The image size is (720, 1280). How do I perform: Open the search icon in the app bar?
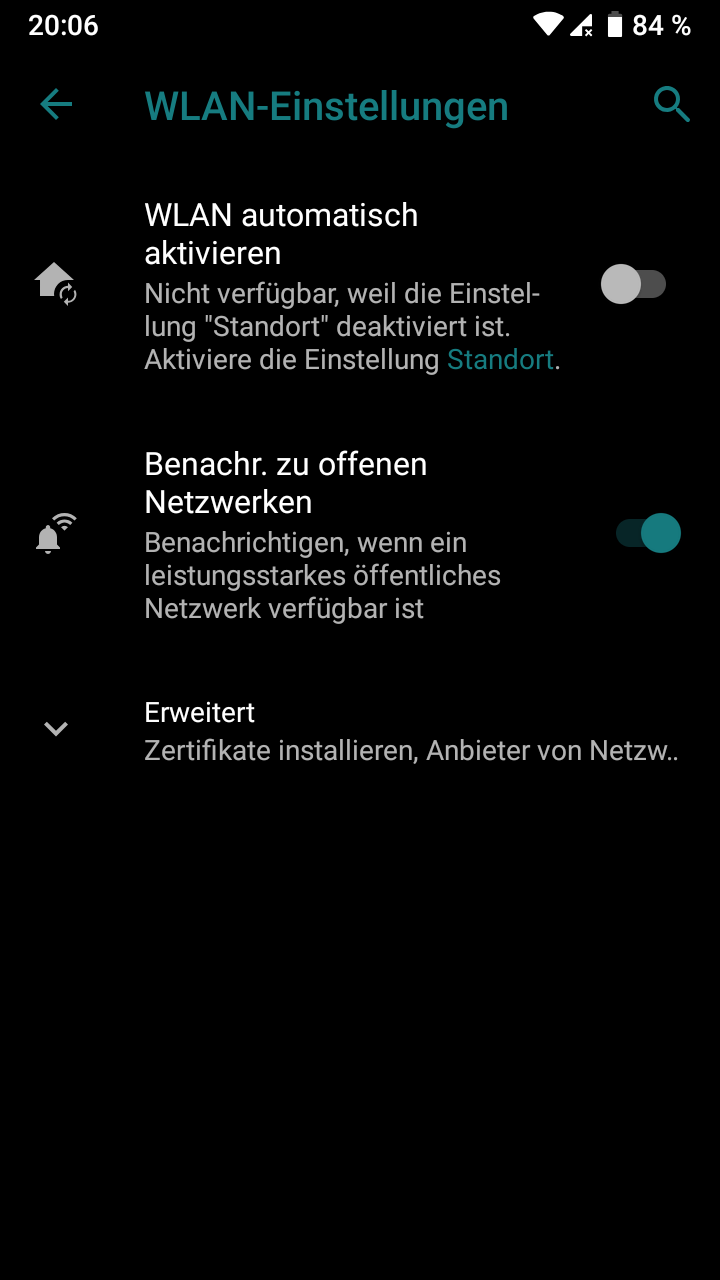click(x=672, y=104)
